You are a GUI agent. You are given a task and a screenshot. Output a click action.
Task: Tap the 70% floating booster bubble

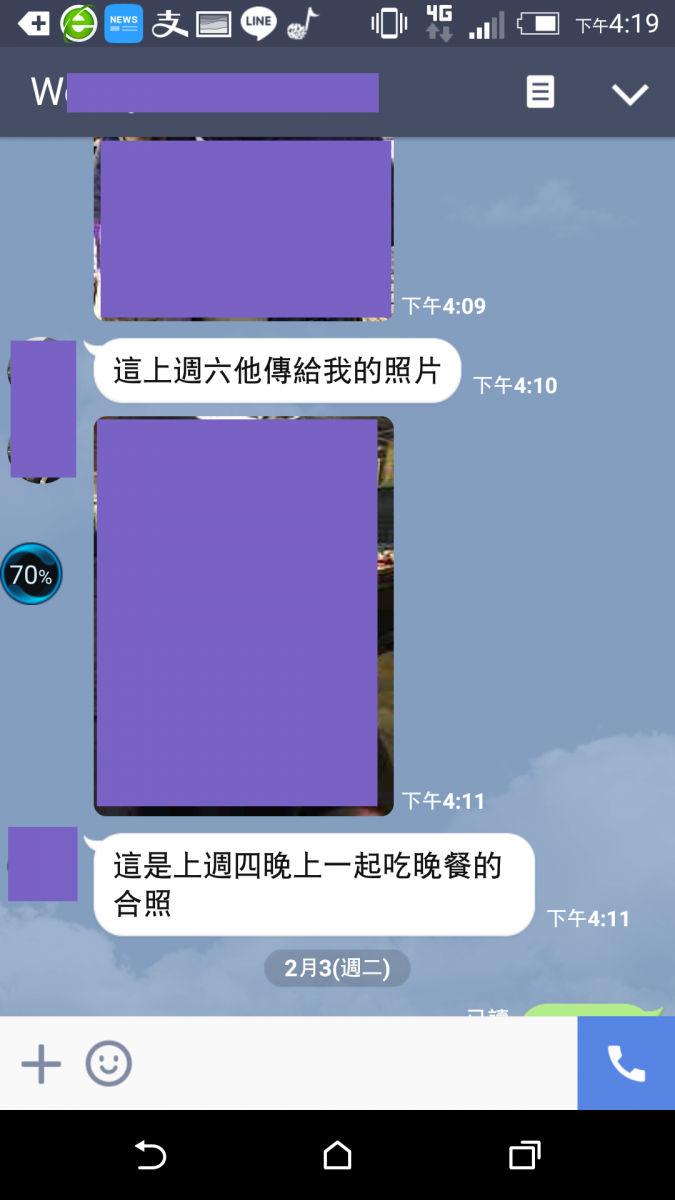(x=31, y=575)
